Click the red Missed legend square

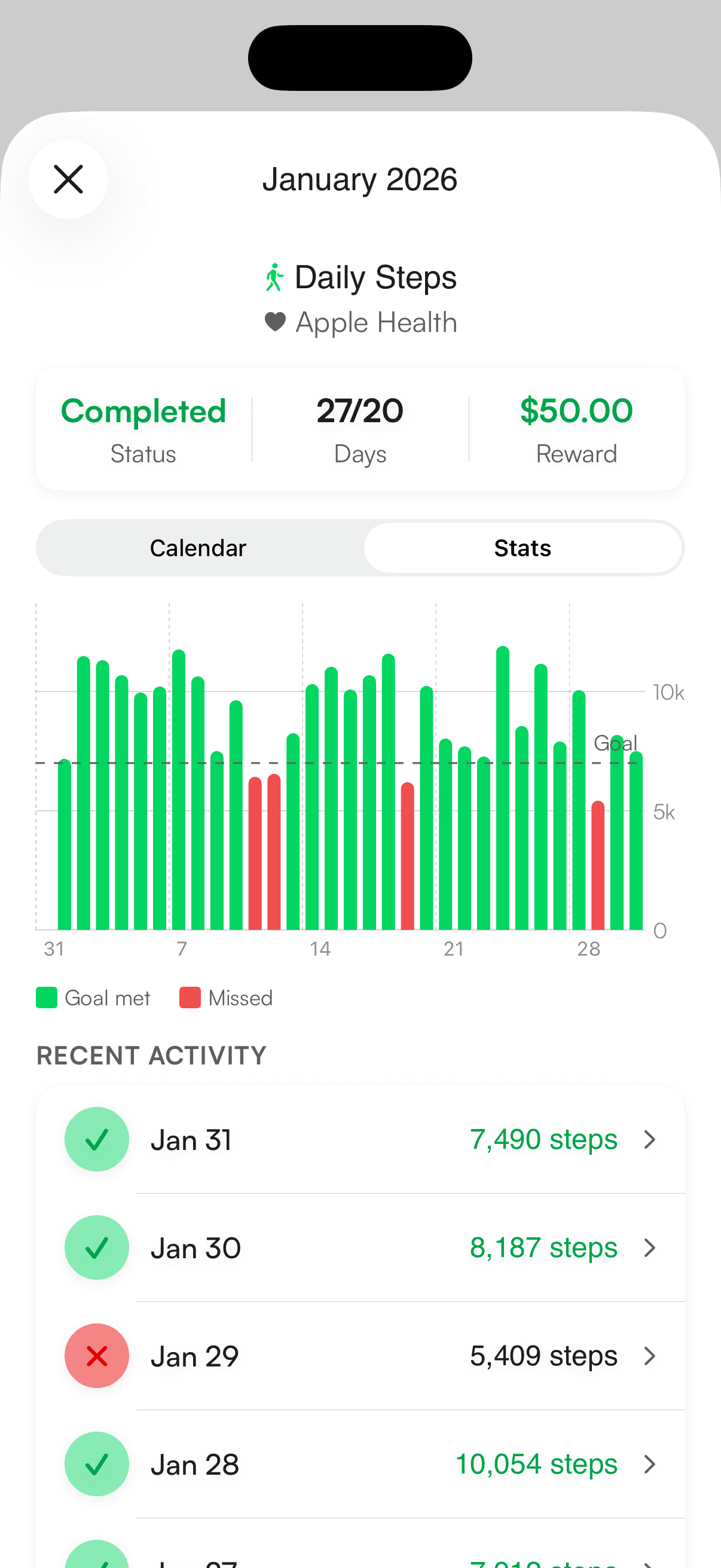point(190,997)
